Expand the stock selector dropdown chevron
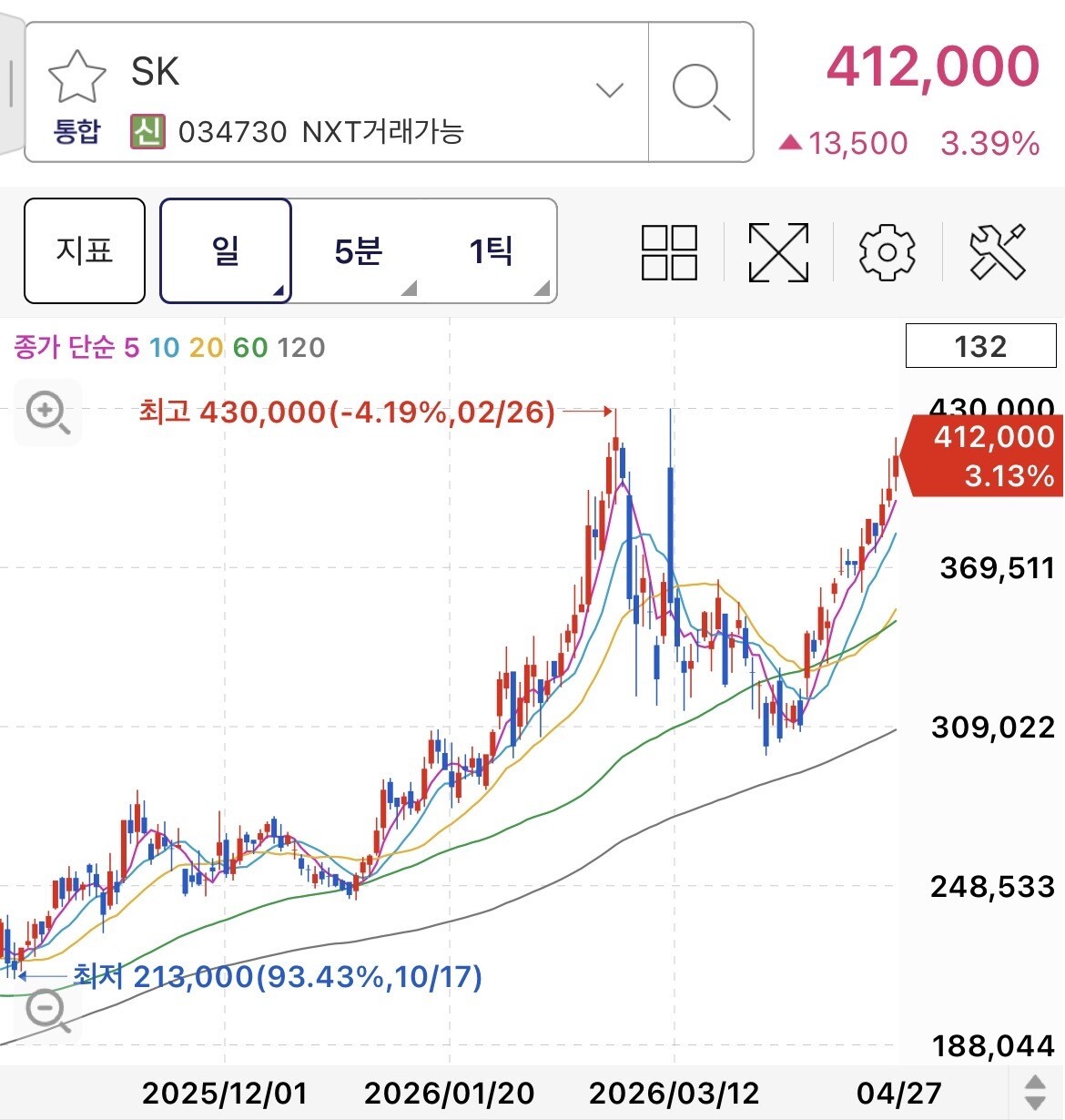1065x1120 pixels. [609, 90]
